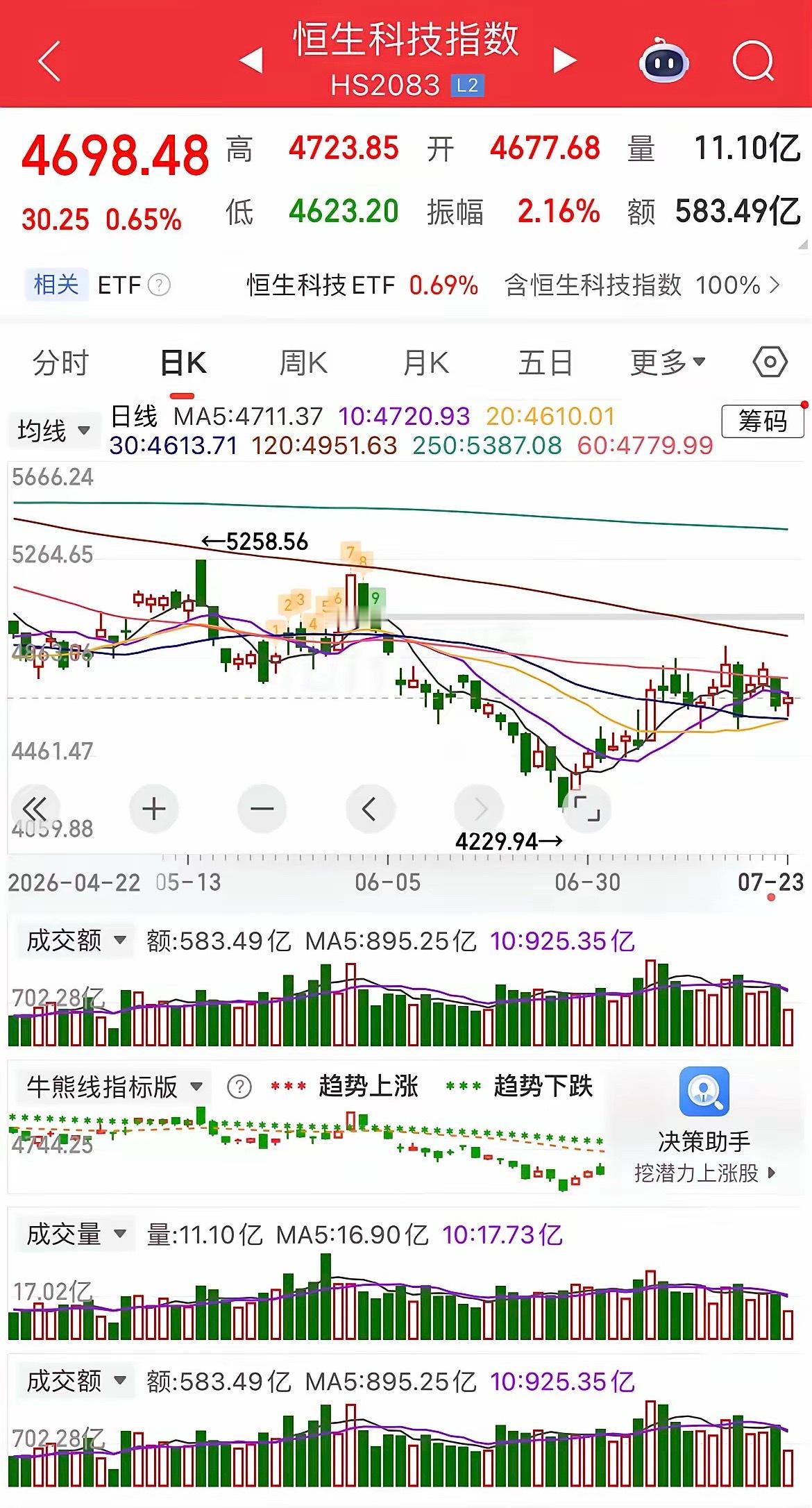Switch to the next index with right triangle

coord(564,60)
